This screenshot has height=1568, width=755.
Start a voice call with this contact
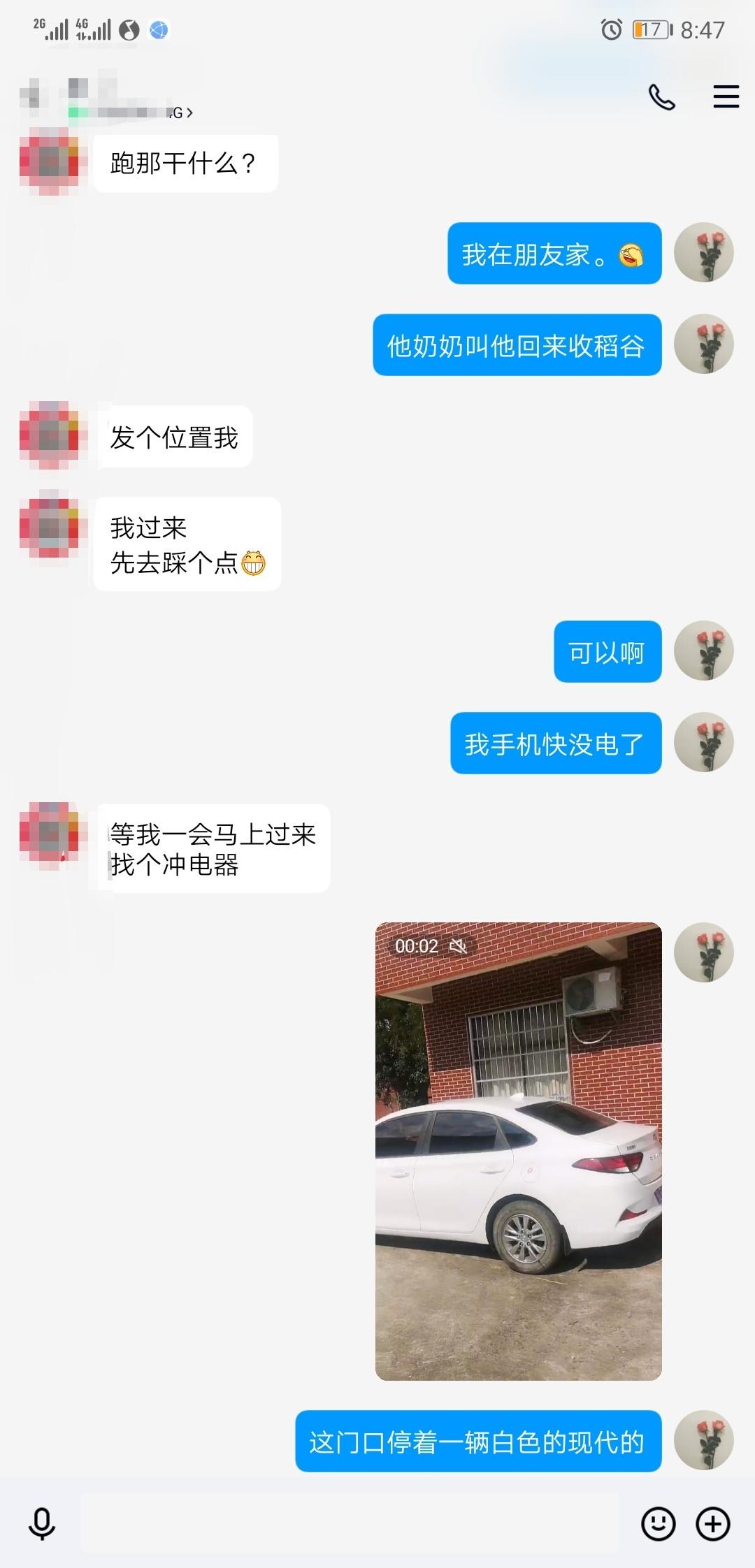[x=661, y=97]
